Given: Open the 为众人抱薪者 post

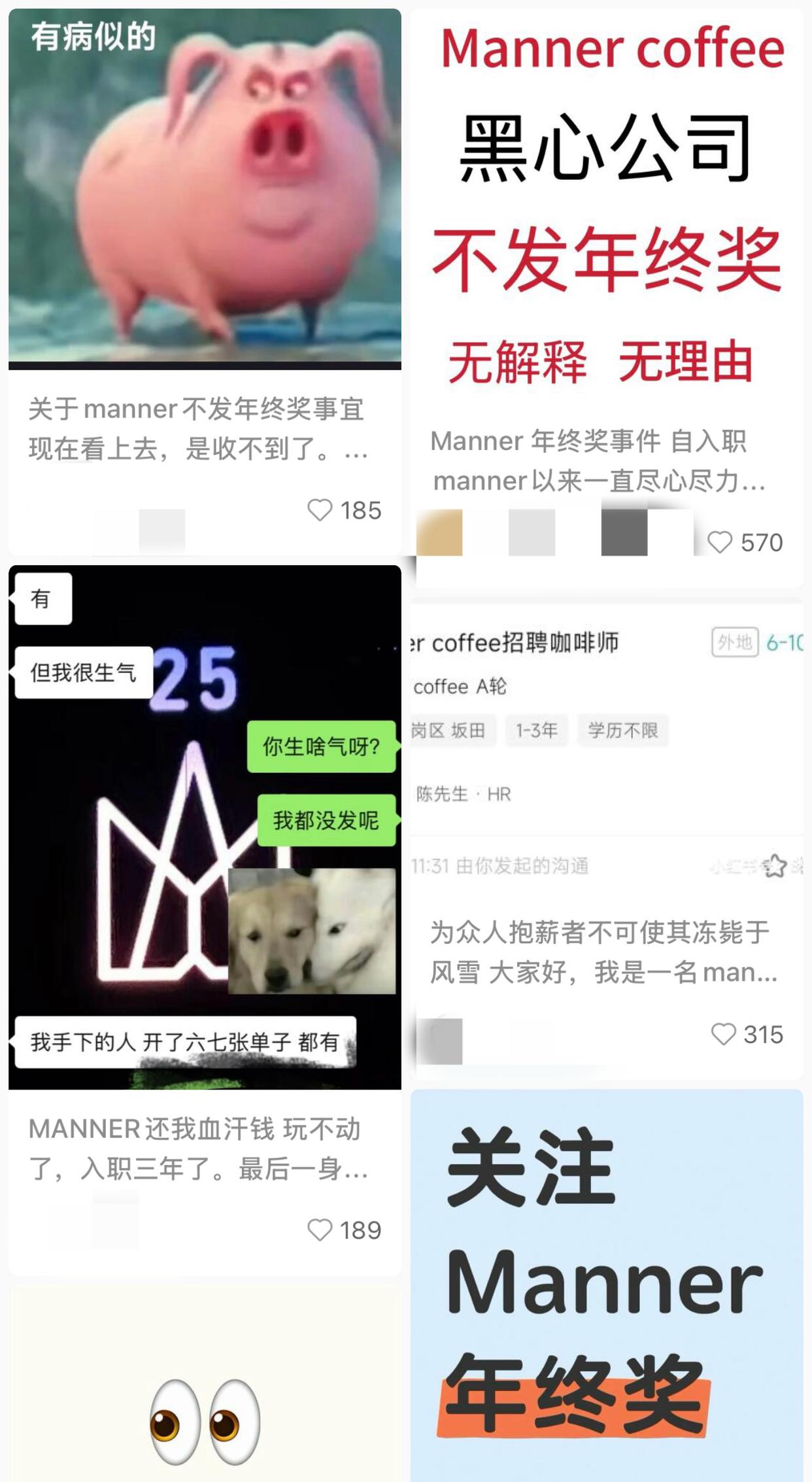Looking at the screenshot, I should tap(601, 952).
